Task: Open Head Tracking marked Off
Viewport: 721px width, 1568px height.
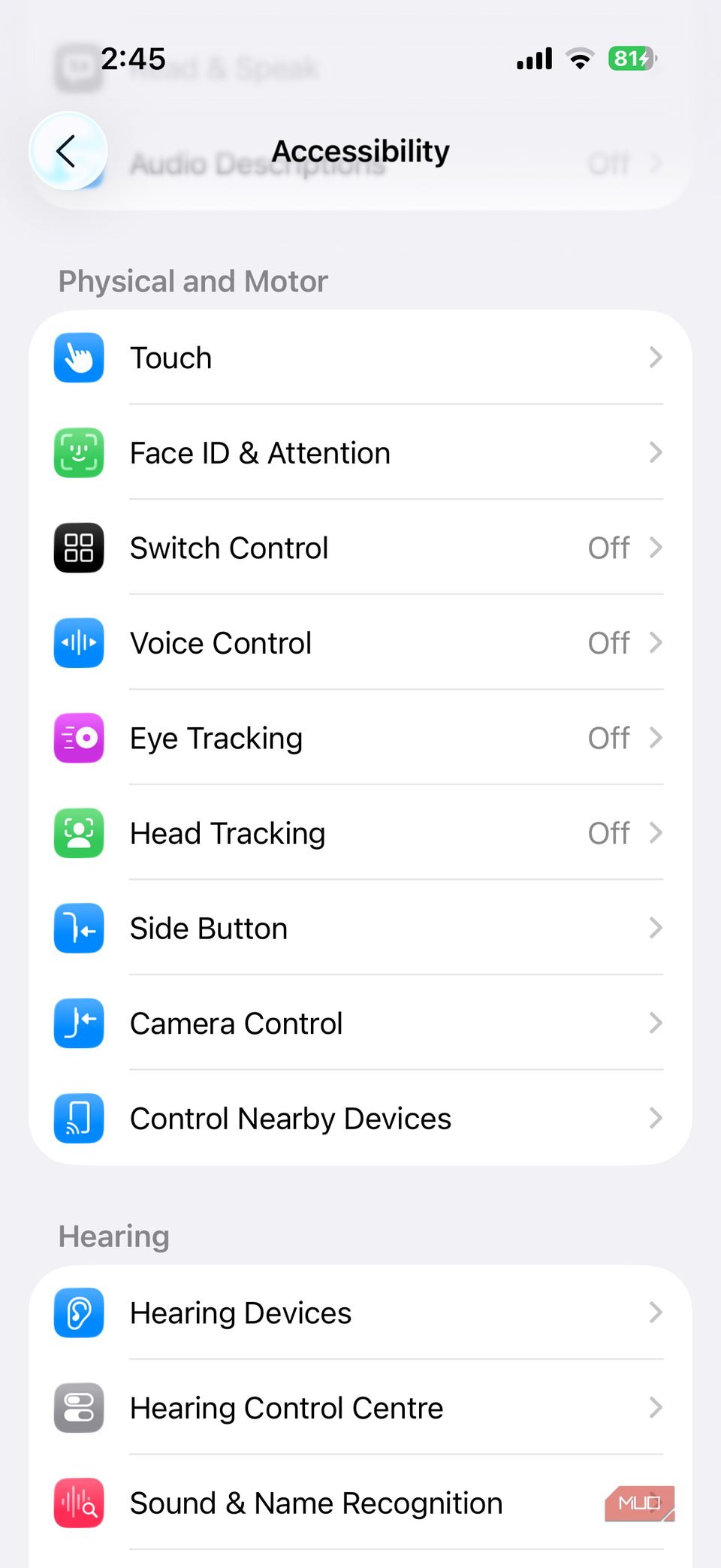Action: point(376,833)
